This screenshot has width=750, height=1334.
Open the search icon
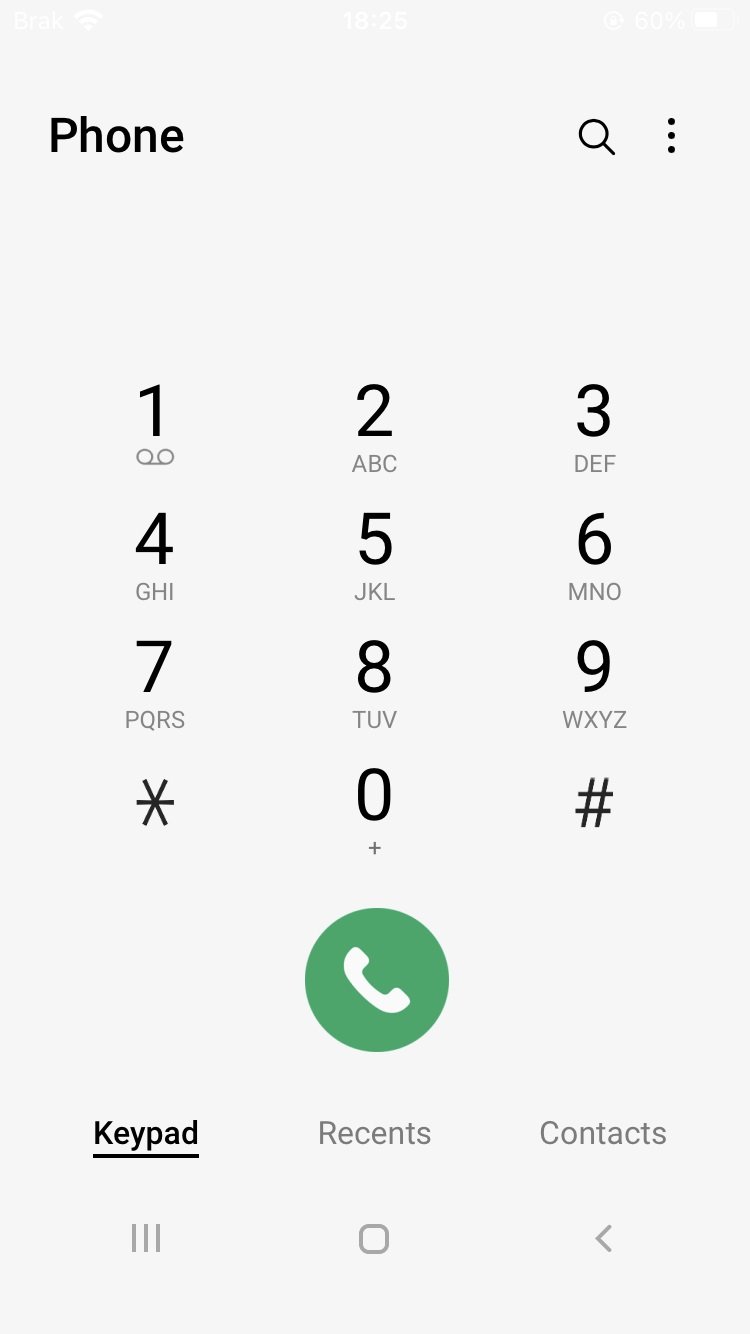coord(596,136)
